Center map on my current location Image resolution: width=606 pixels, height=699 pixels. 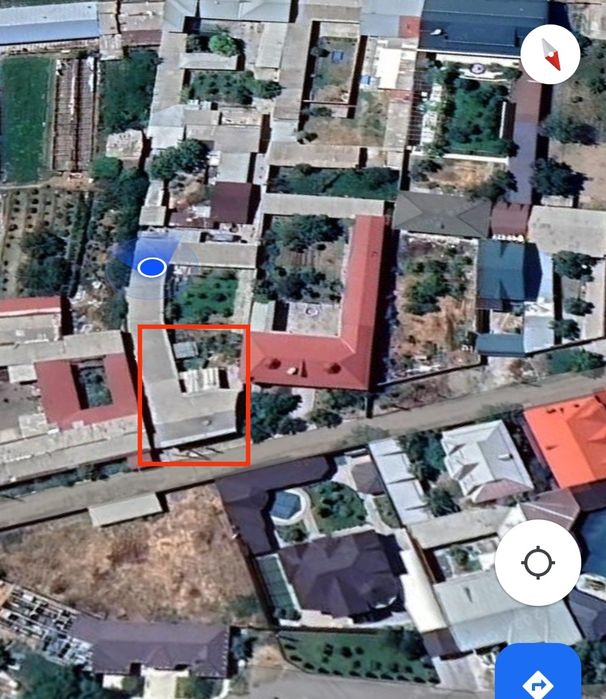pyautogui.click(x=537, y=562)
